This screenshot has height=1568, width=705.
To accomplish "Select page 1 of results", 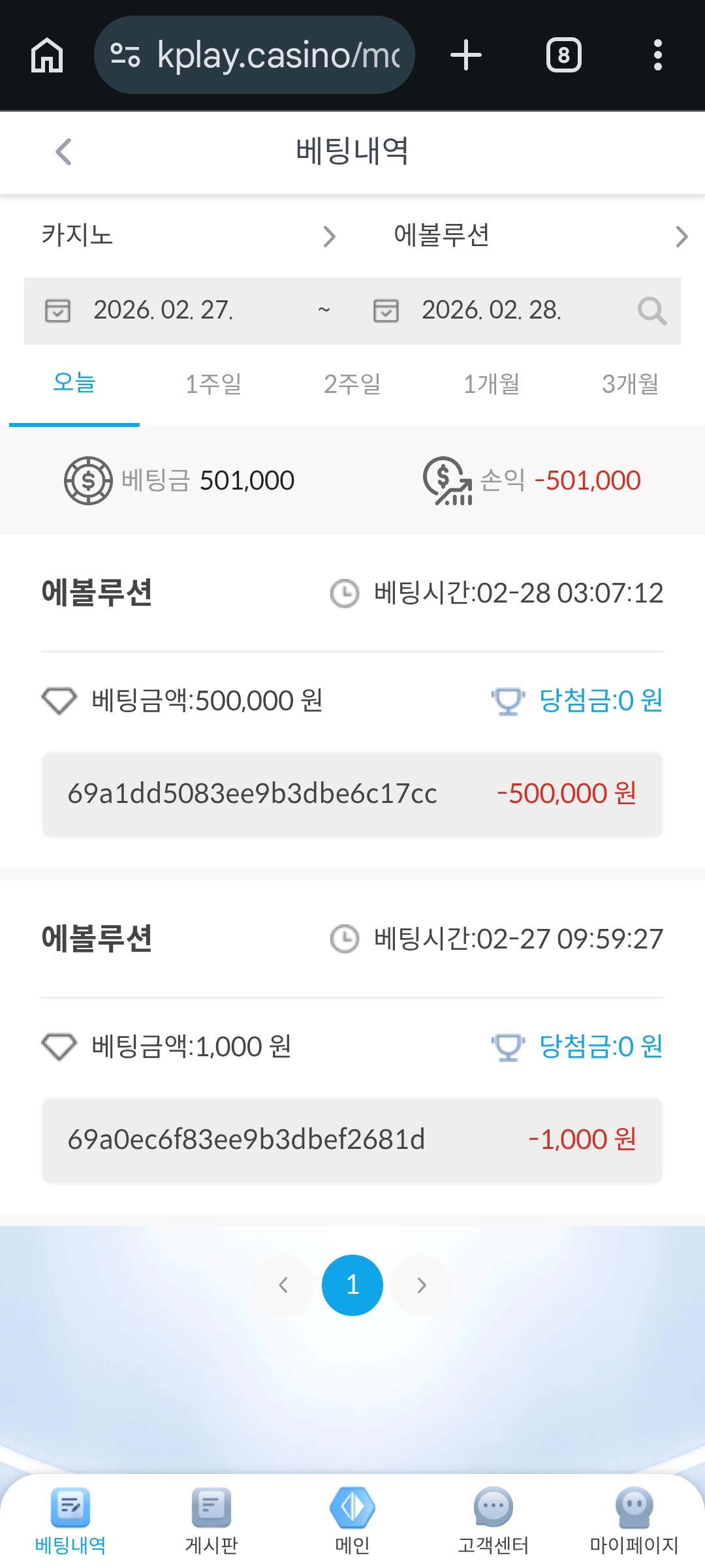I will 352,1285.
